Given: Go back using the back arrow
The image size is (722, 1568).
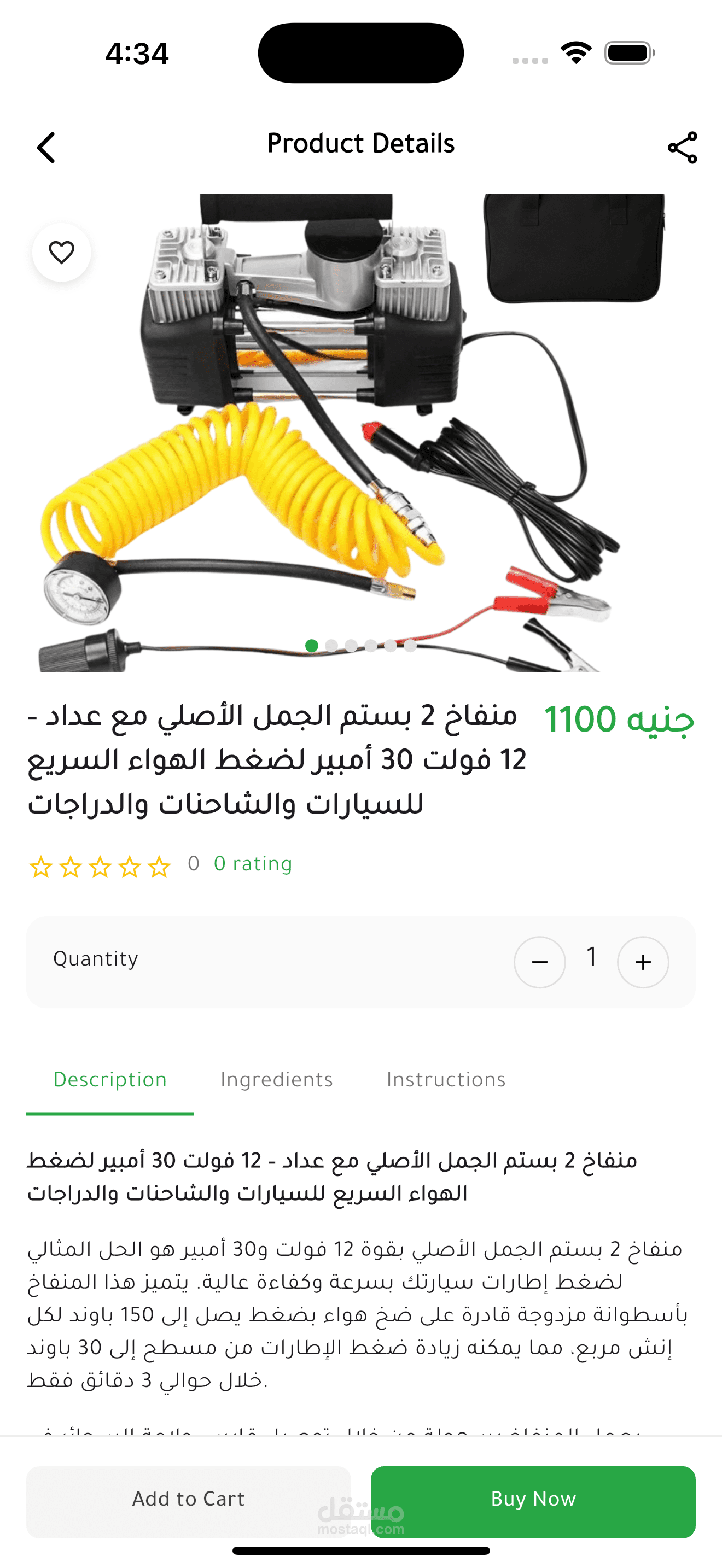Looking at the screenshot, I should point(46,148).
